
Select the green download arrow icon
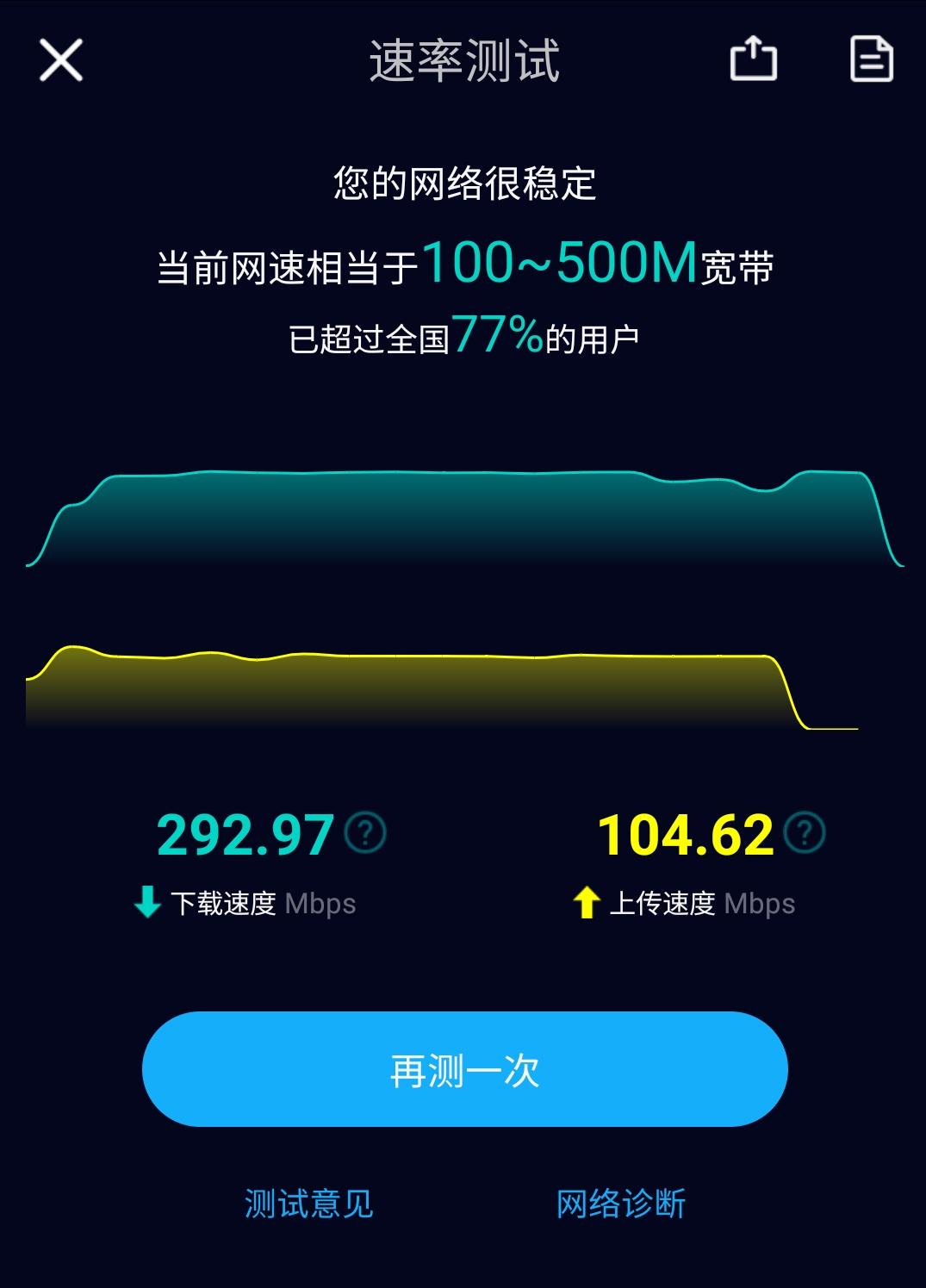click(147, 901)
